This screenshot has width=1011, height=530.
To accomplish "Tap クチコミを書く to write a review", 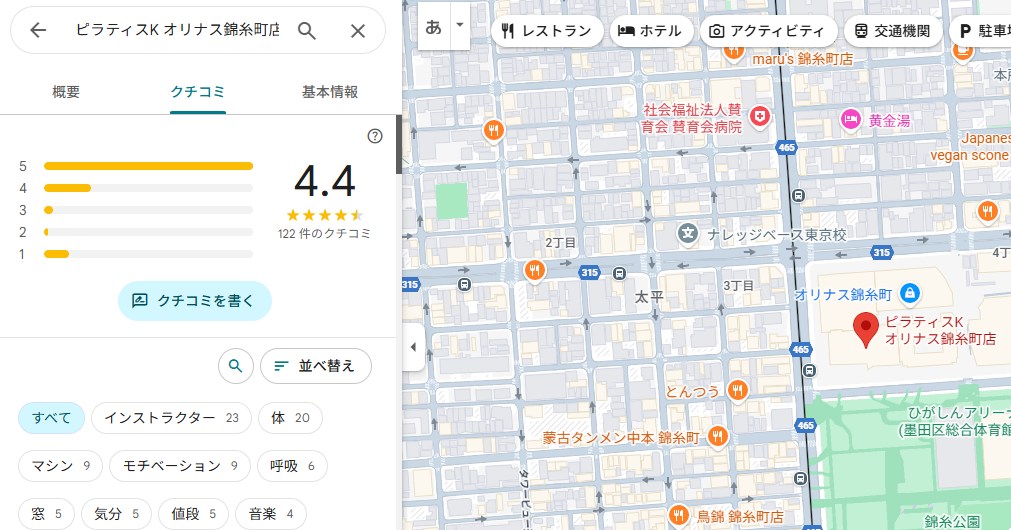I will pos(195,300).
